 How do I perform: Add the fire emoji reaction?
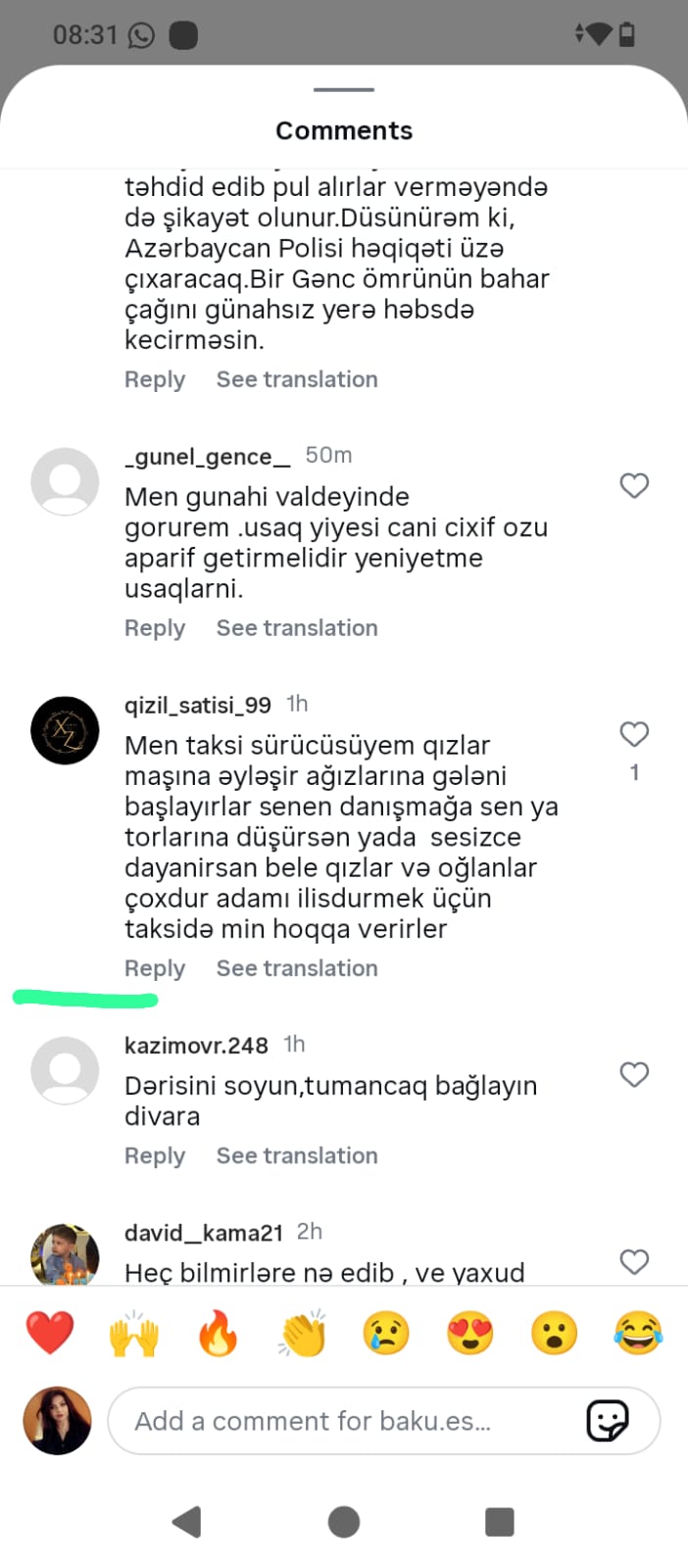pyautogui.click(x=218, y=1334)
